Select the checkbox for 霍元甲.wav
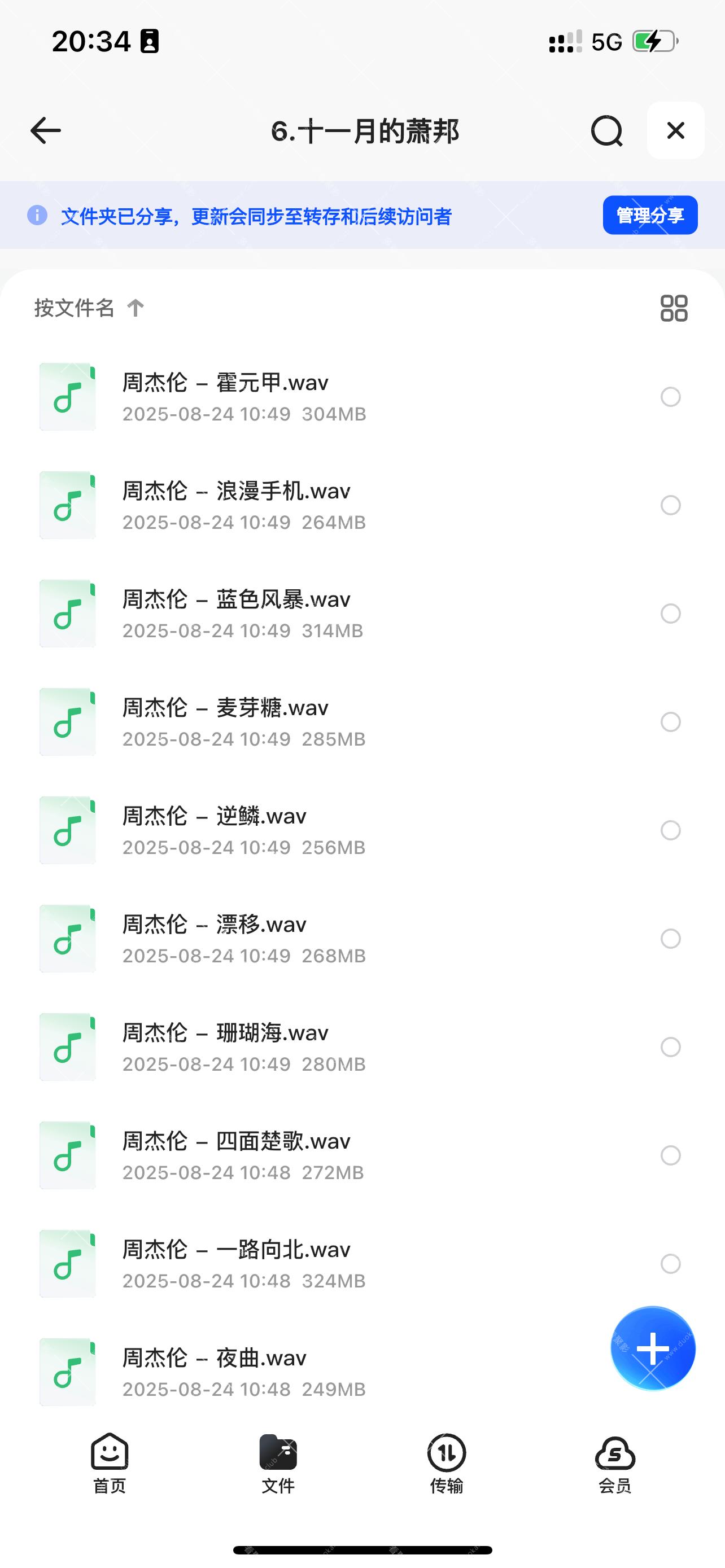The image size is (725, 1568). [671, 397]
